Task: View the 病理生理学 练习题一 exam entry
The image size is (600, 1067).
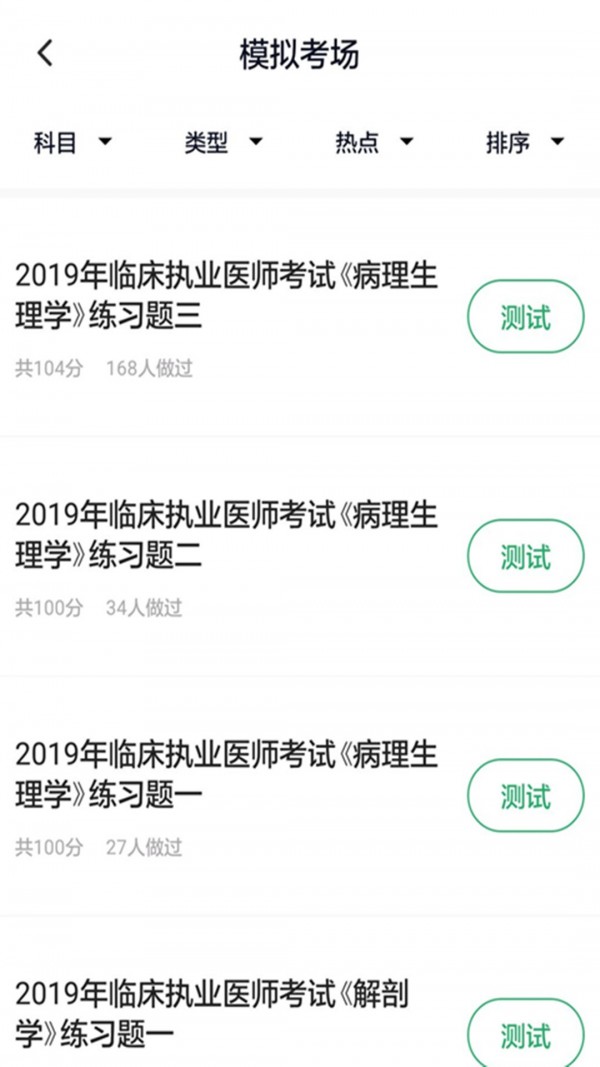Action: pos(227,775)
